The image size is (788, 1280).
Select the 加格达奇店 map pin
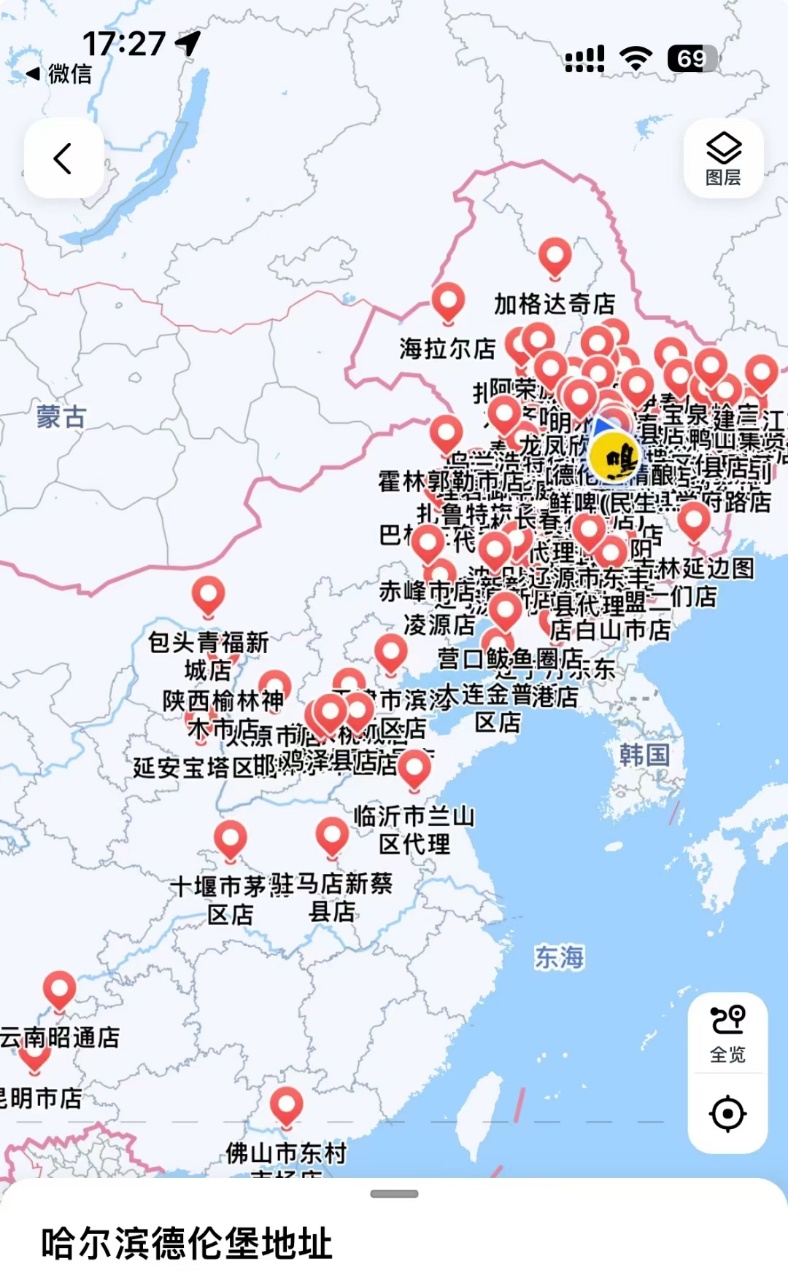click(555, 257)
